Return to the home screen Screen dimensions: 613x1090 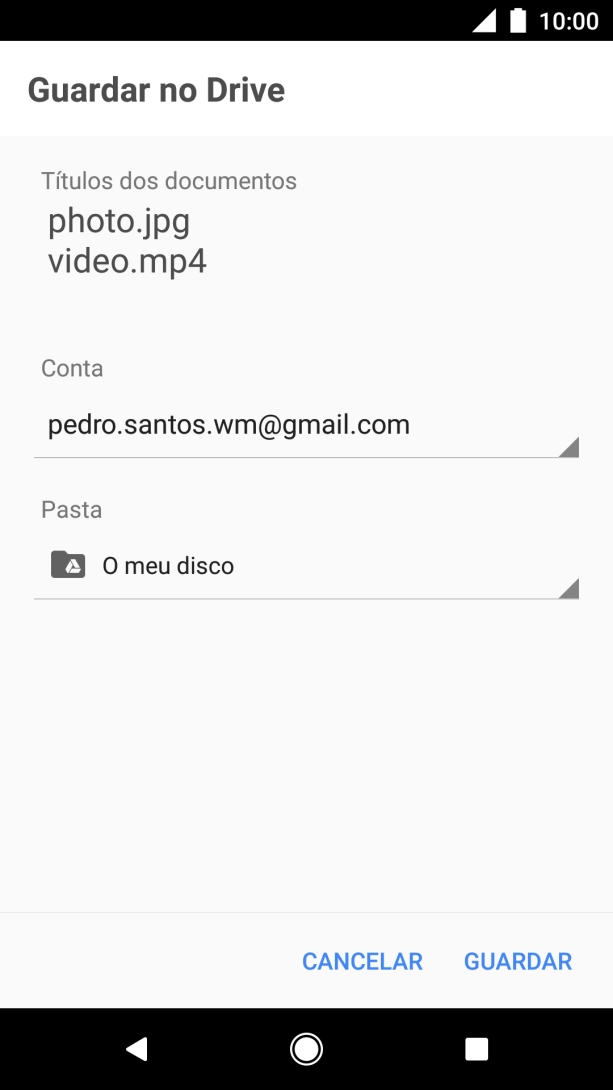[x=306, y=1048]
